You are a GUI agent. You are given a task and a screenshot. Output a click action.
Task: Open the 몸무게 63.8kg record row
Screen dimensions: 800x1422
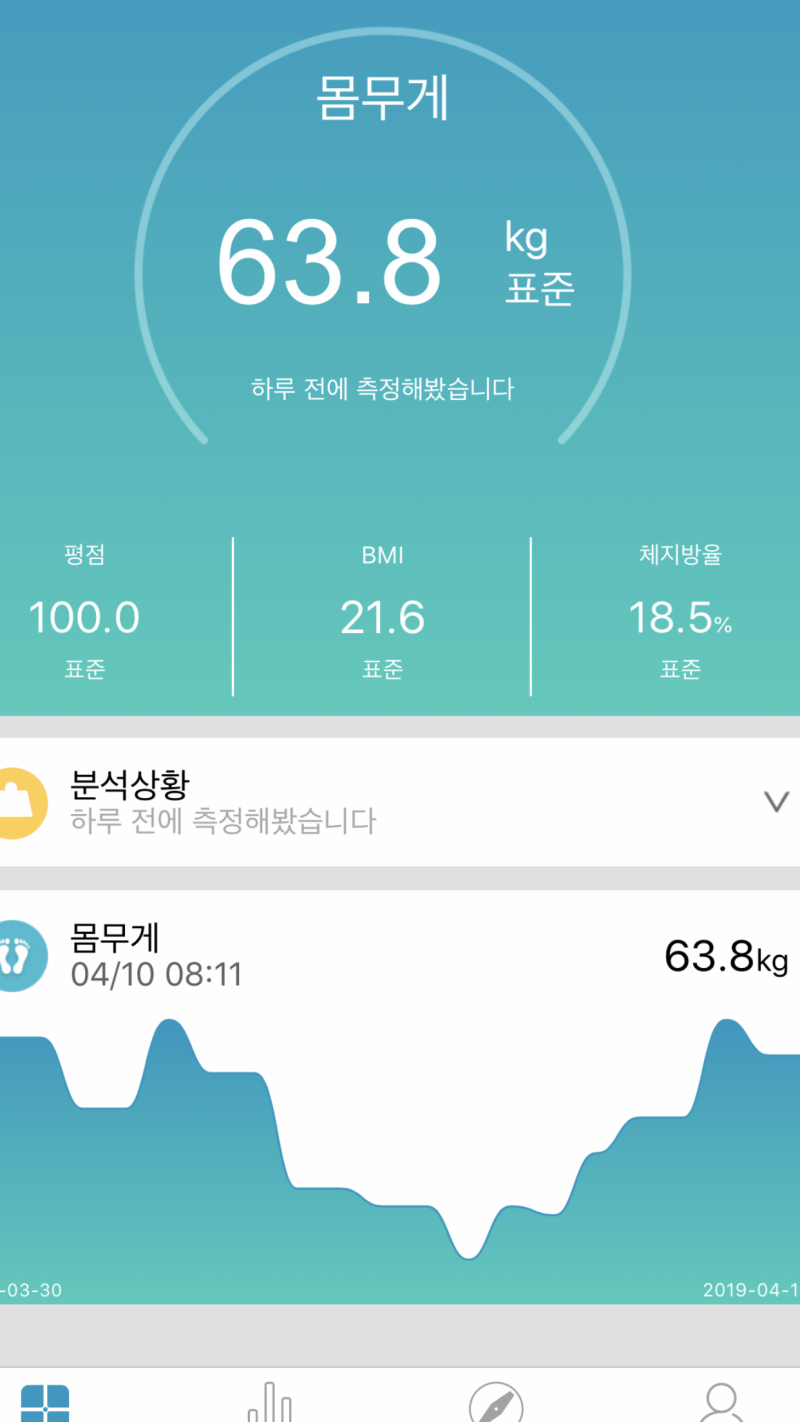pyautogui.click(x=400, y=956)
